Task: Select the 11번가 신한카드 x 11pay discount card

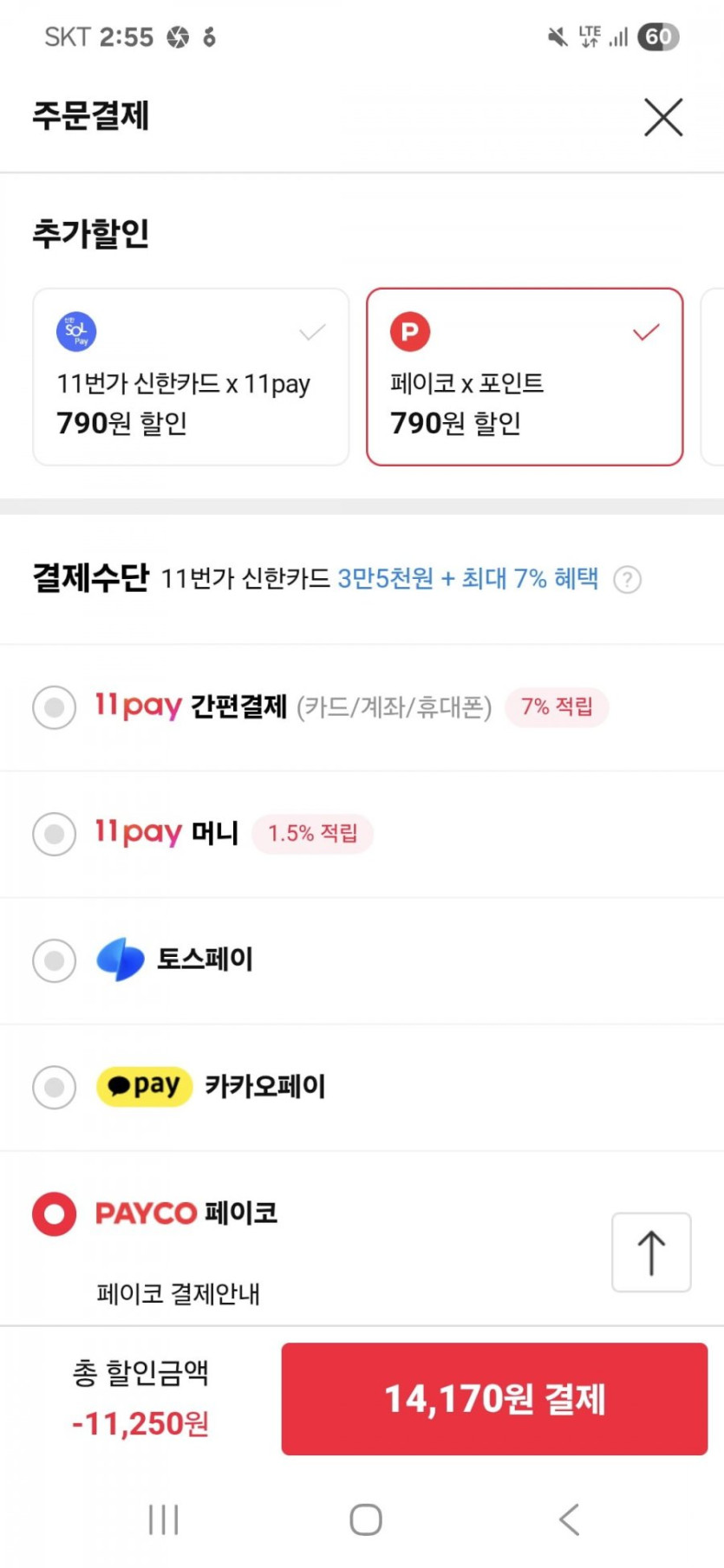Action: (x=191, y=377)
